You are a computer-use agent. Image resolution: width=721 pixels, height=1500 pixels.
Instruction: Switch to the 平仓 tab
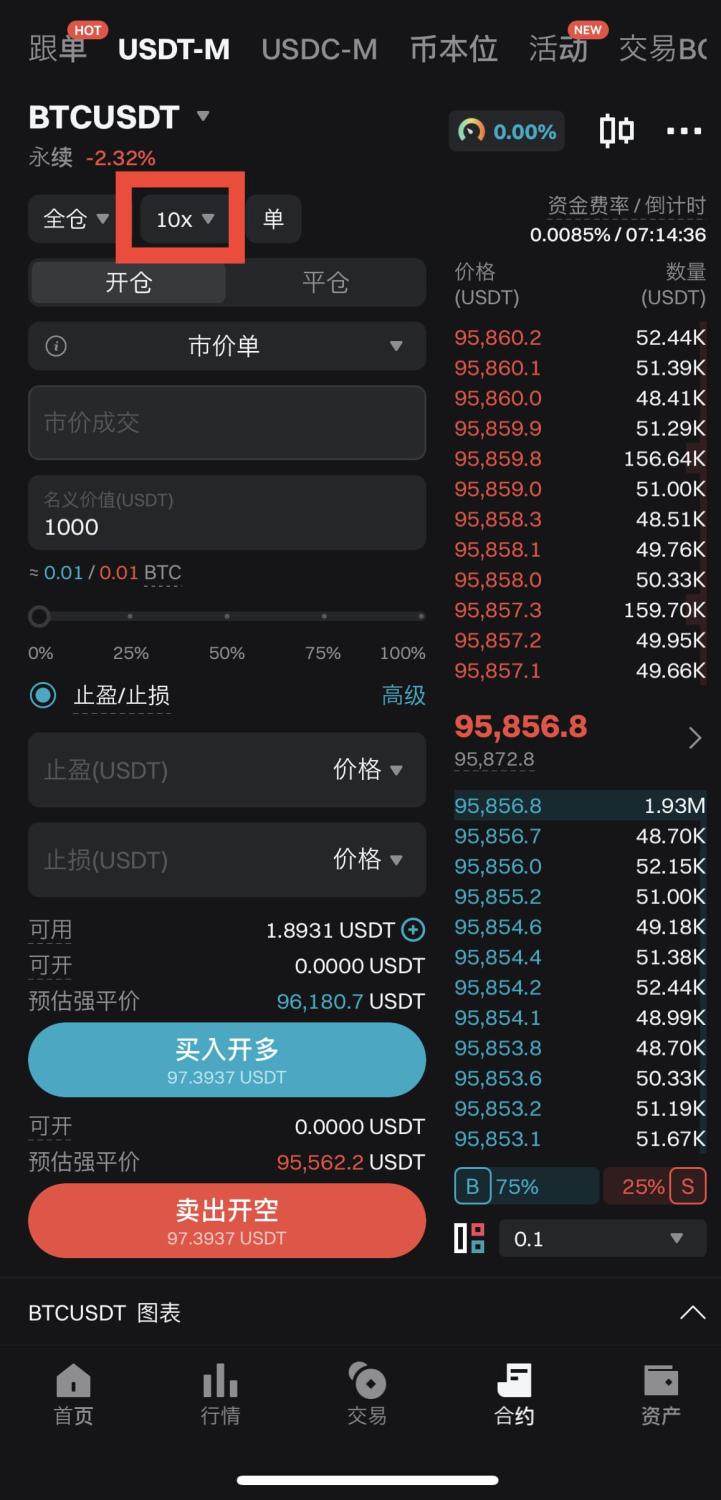(327, 283)
